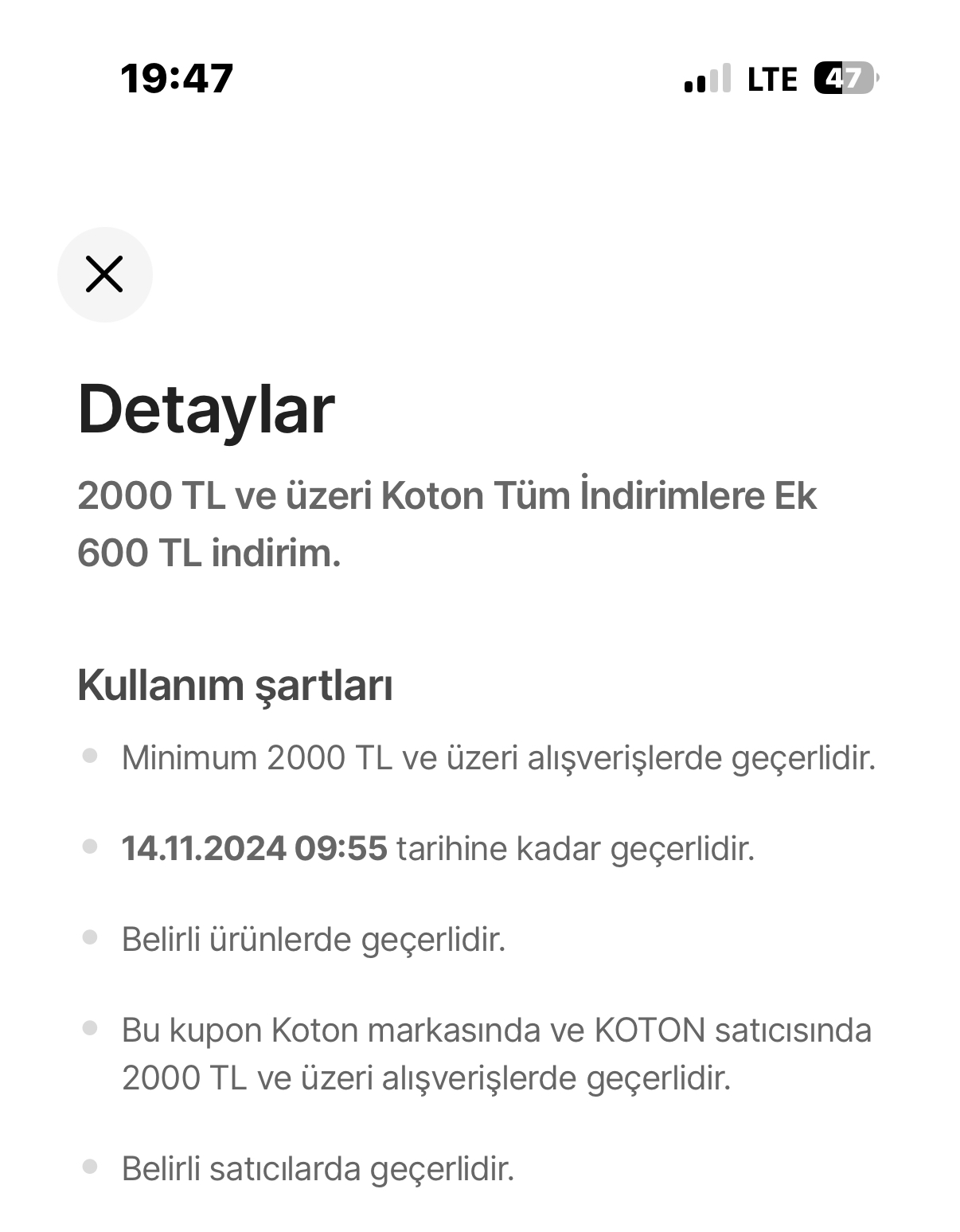
Task: Close the Detaylar coupon details sheet
Action: [x=104, y=275]
